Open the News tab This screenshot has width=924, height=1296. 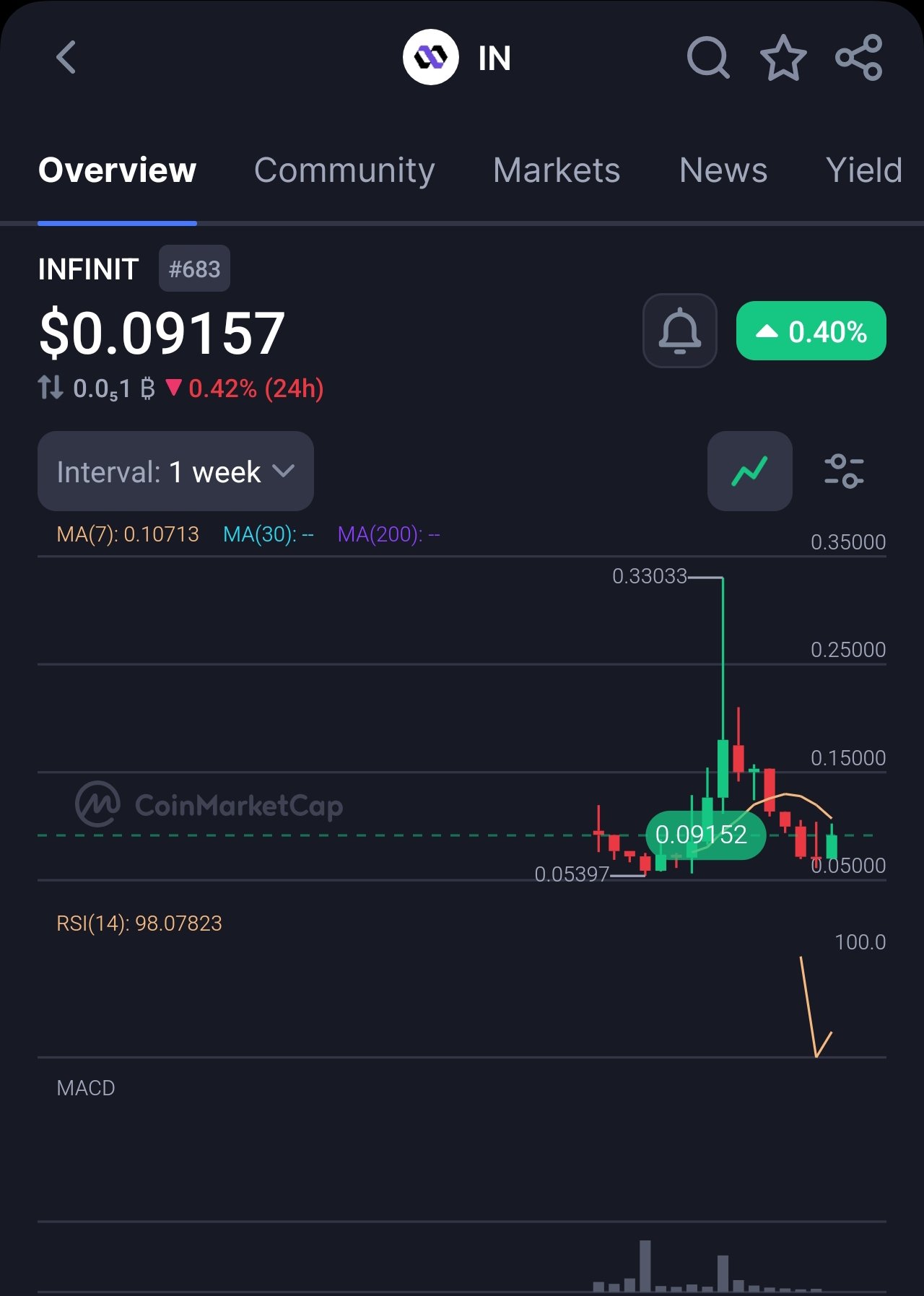723,170
